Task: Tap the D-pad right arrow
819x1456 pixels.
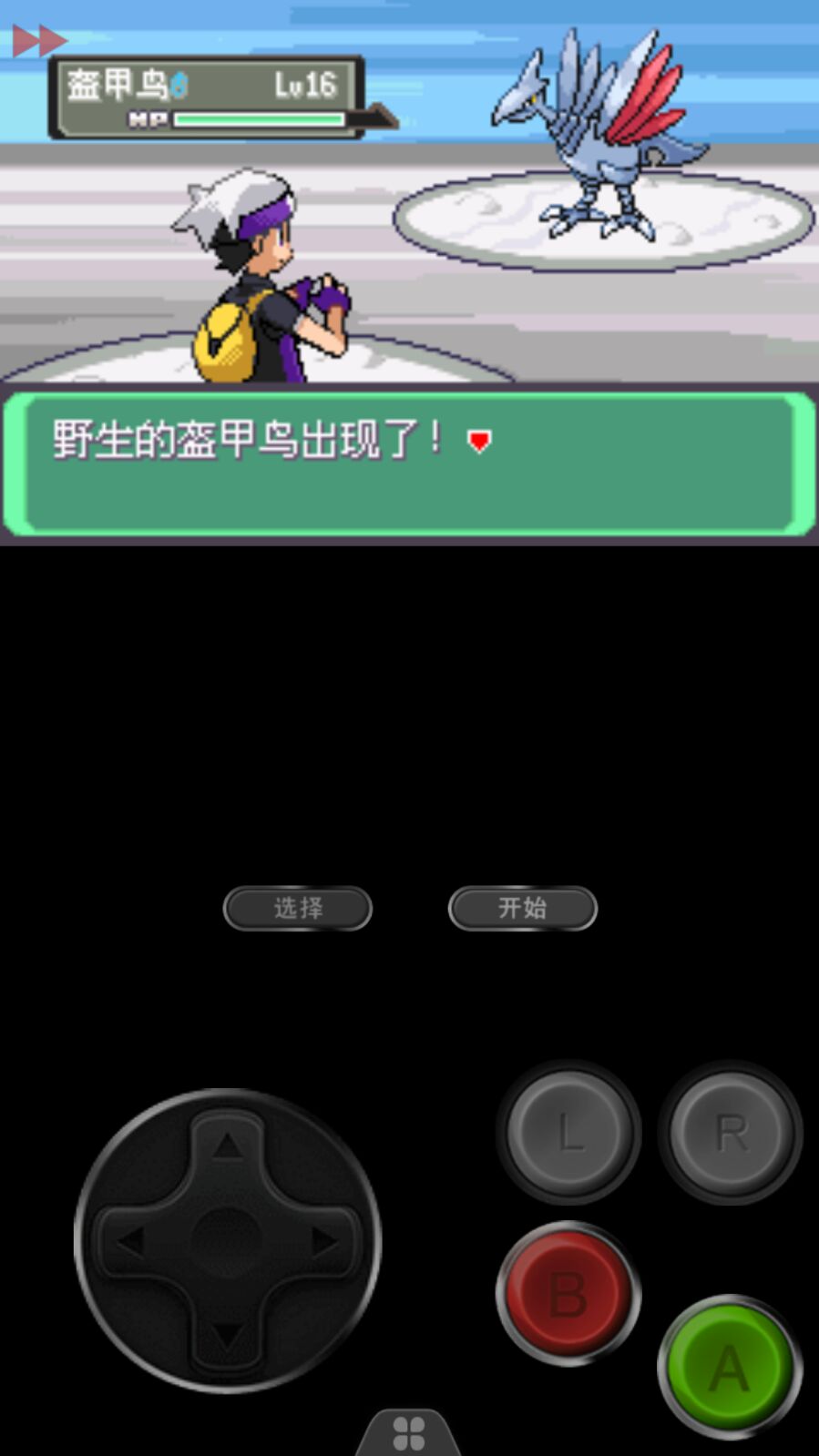Action: pos(323,1241)
